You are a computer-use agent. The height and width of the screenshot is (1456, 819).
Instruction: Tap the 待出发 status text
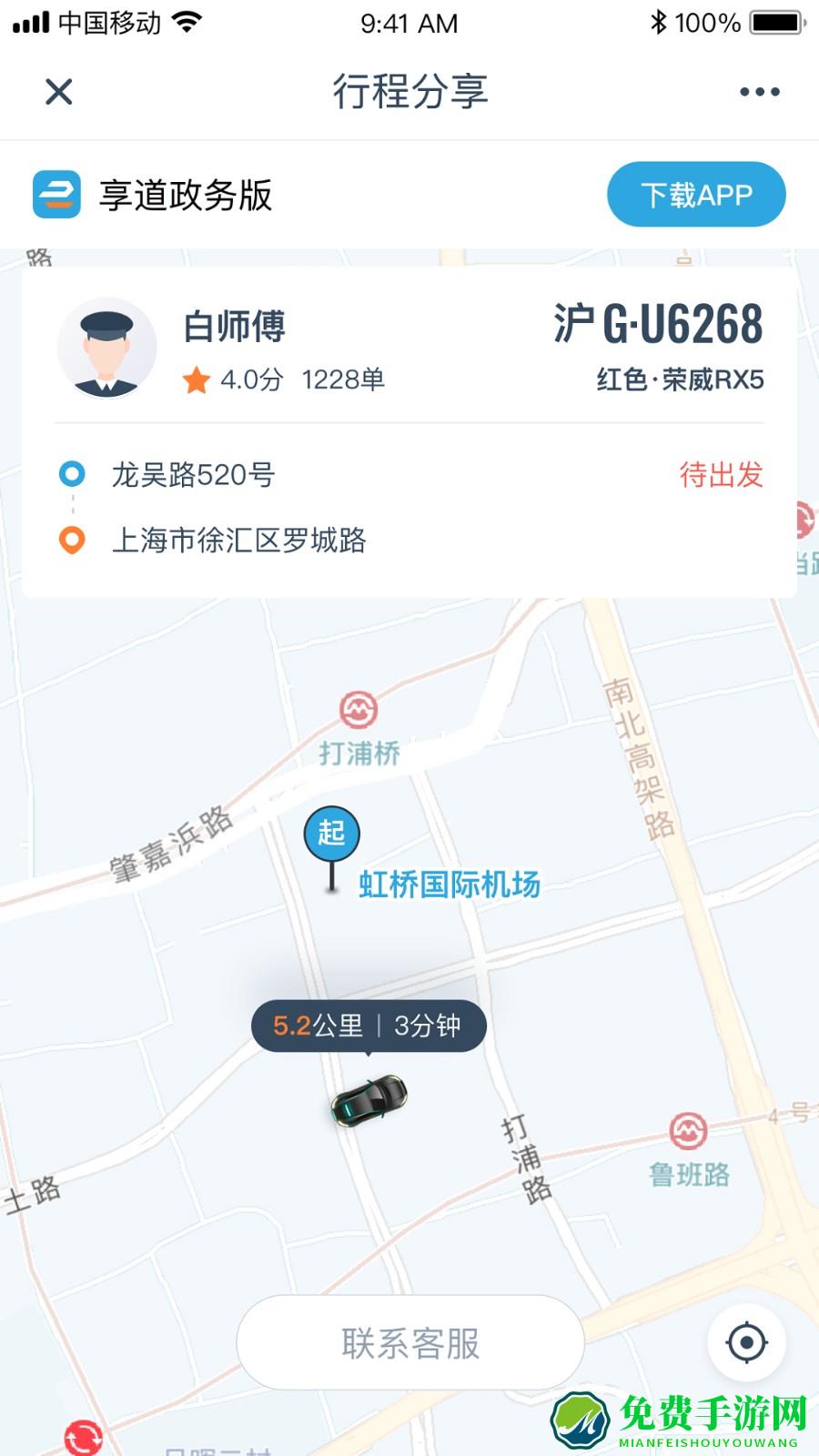point(722,475)
